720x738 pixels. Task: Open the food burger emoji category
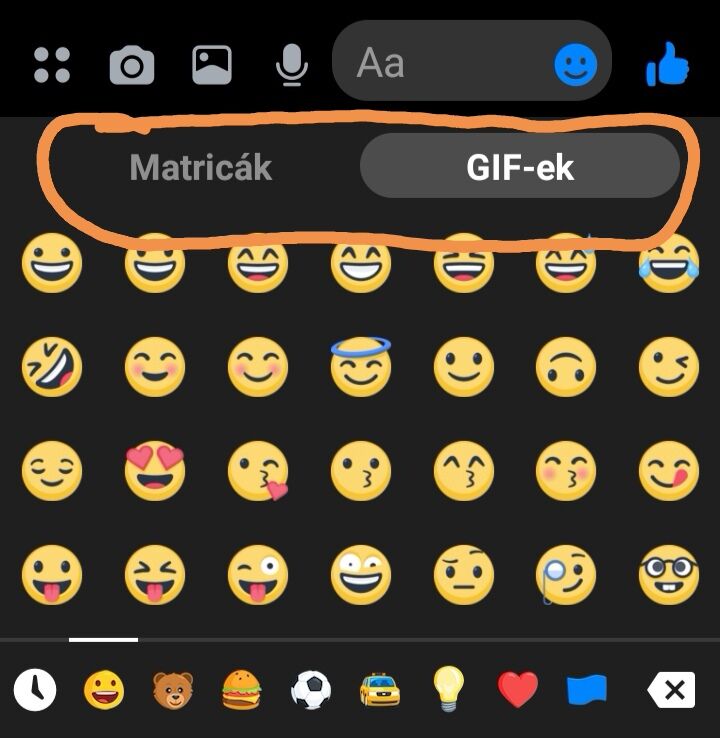coord(241,689)
